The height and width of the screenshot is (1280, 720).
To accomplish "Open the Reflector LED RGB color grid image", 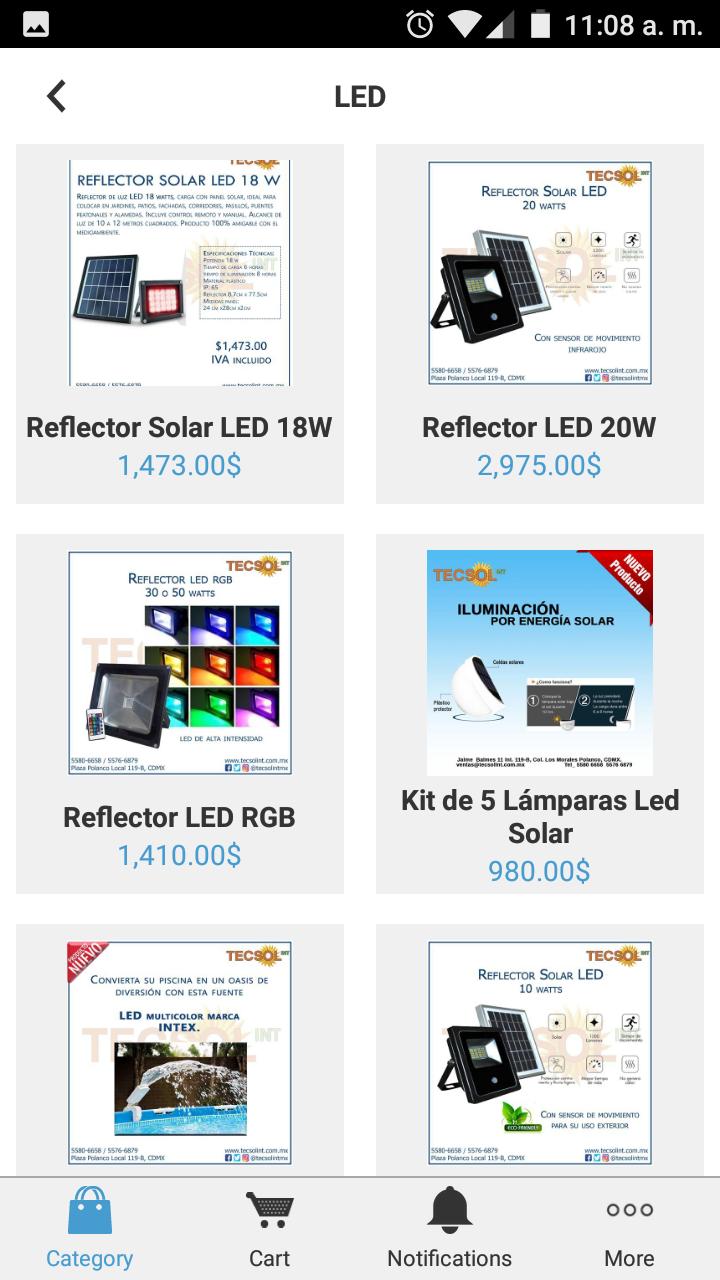I will point(180,663).
